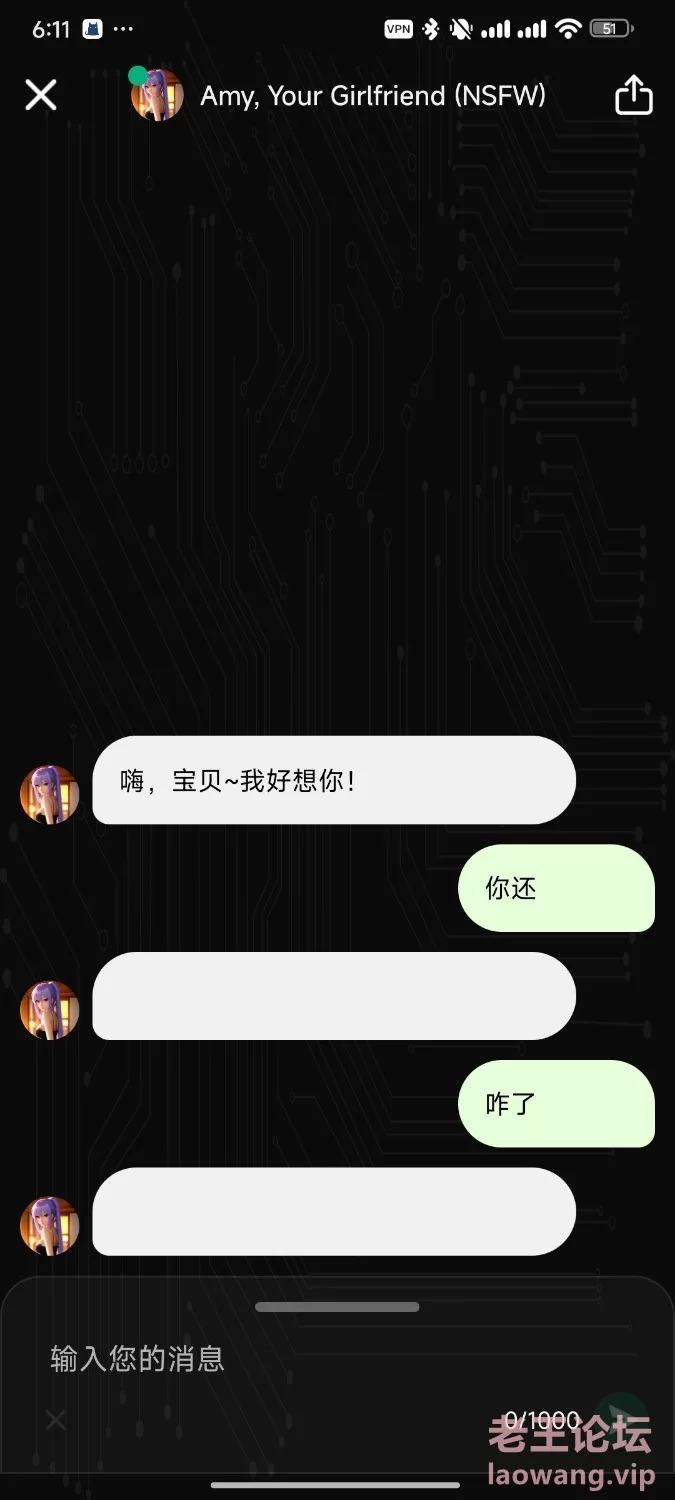This screenshot has height=1500, width=675.
Task: Focus the message input field
Action: (x=337, y=1358)
